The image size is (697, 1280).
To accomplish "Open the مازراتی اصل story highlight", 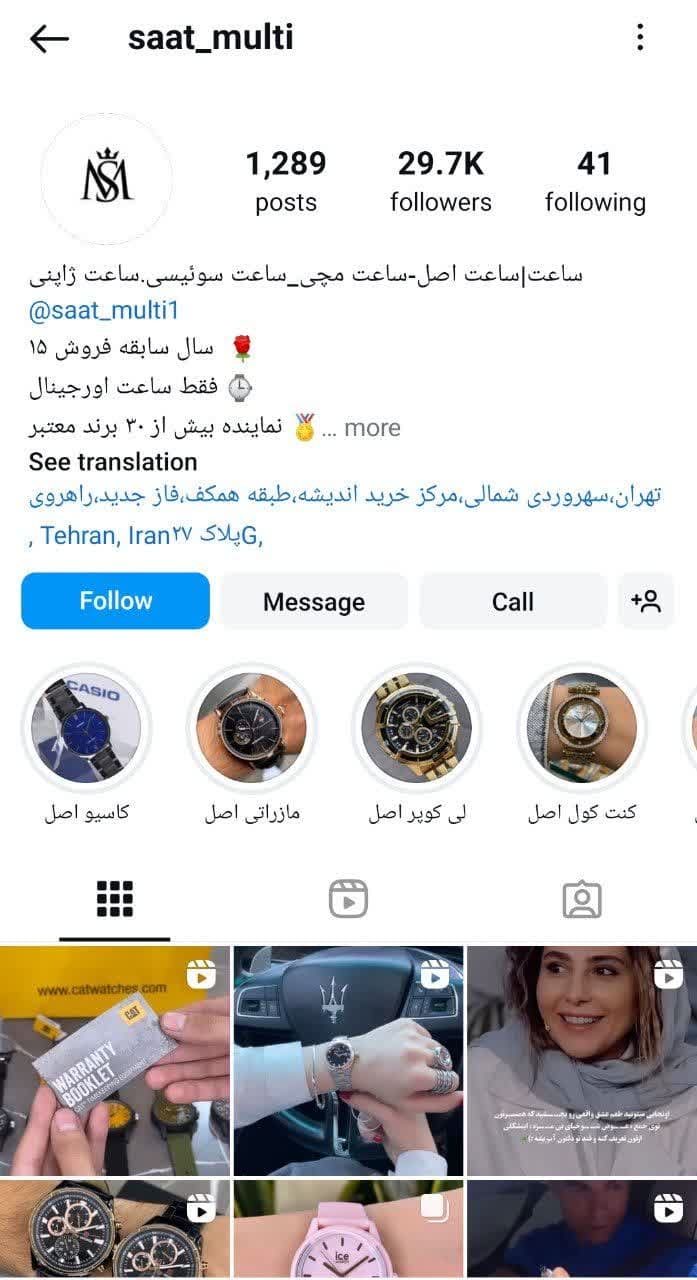I will 252,729.
